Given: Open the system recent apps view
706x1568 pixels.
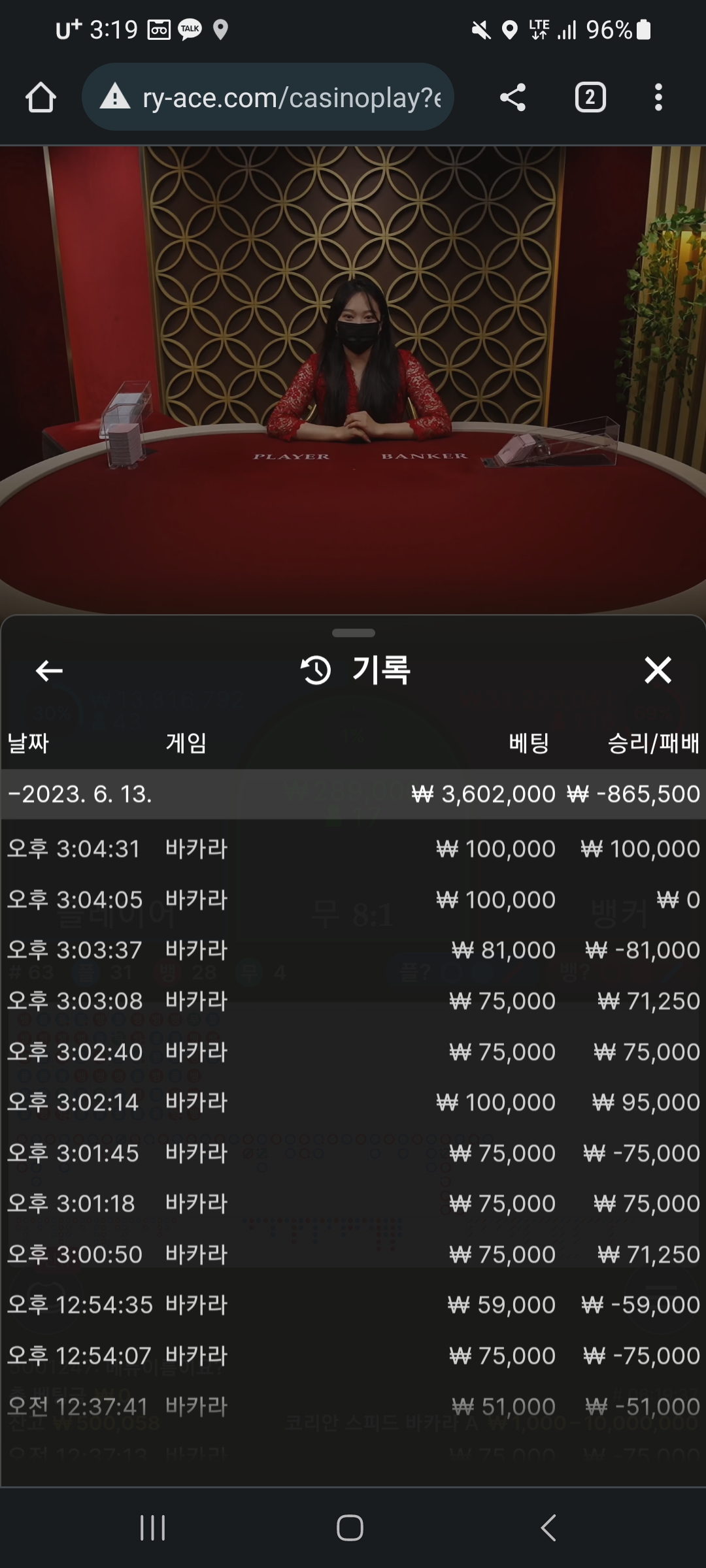Looking at the screenshot, I should coord(153,1527).
